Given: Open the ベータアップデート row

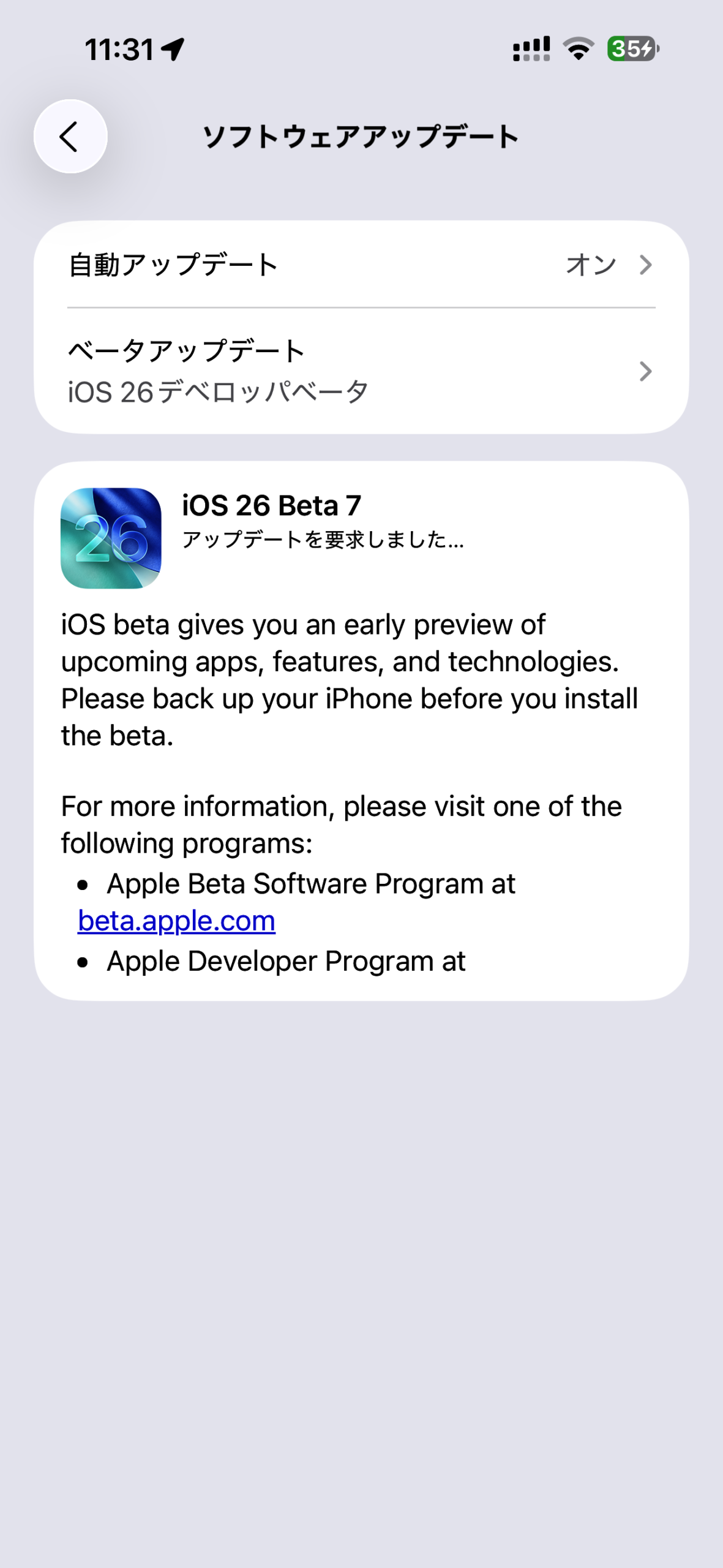Looking at the screenshot, I should [x=361, y=371].
